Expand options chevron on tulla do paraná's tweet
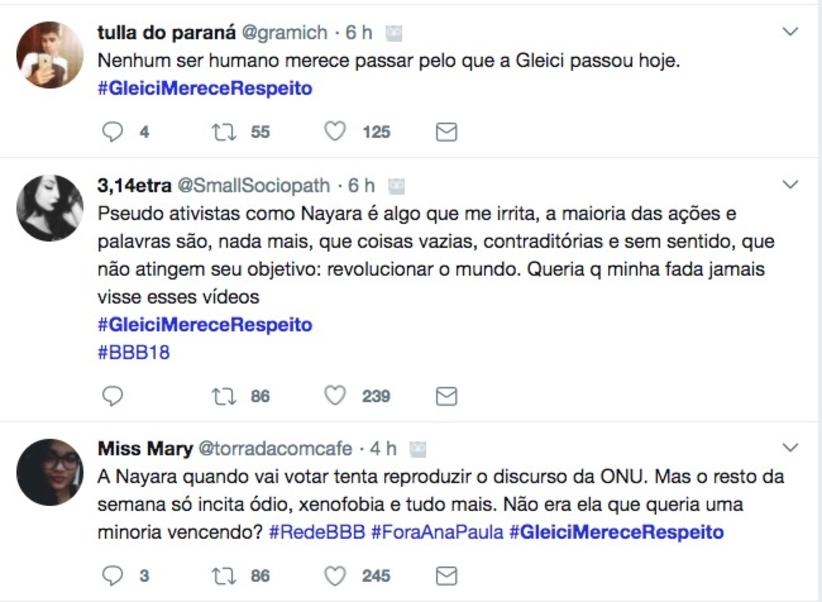The width and height of the screenshot is (822, 602). point(790,32)
